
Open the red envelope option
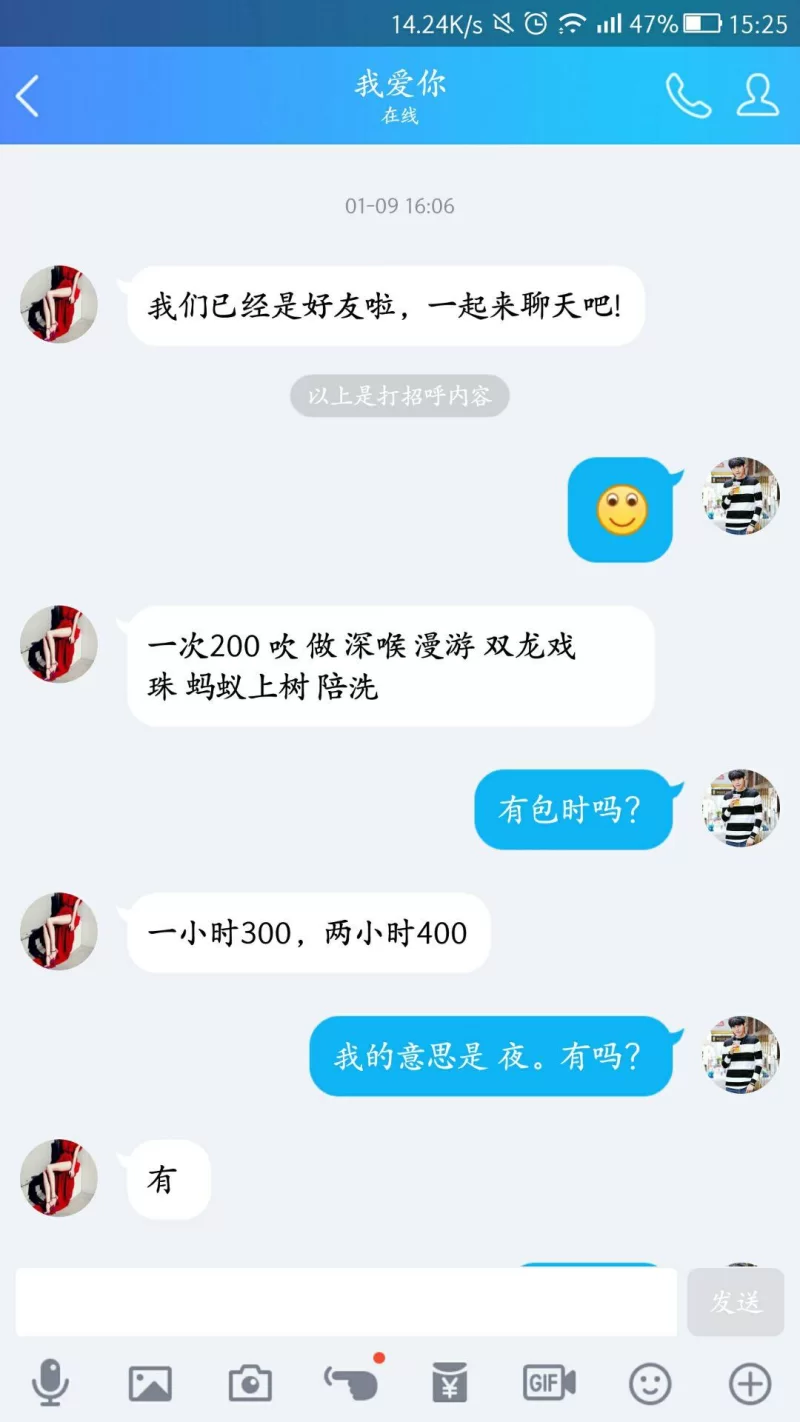pyautogui.click(x=450, y=1384)
